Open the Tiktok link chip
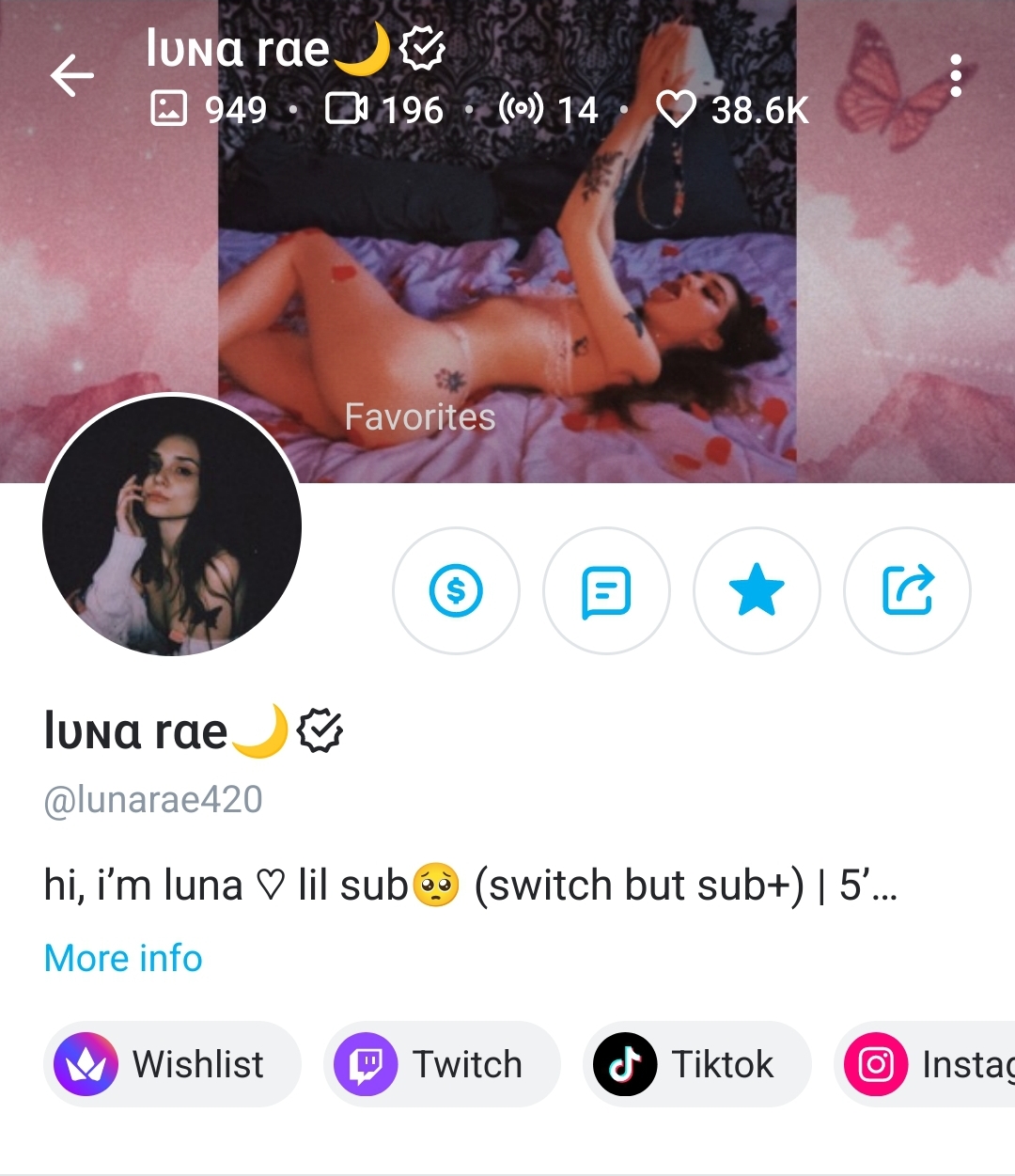 [696, 1064]
